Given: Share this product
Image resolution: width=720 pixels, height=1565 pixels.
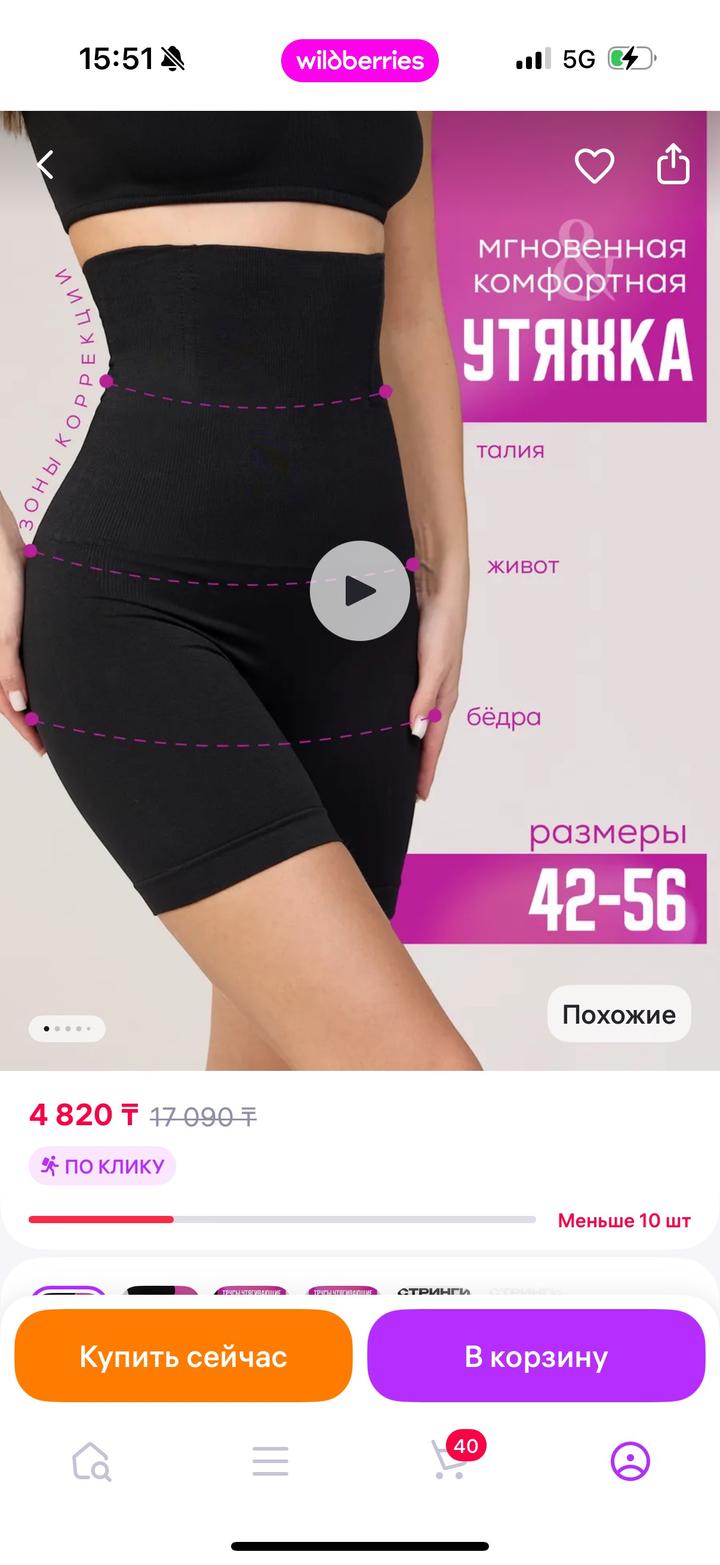Looking at the screenshot, I should pyautogui.click(x=673, y=164).
